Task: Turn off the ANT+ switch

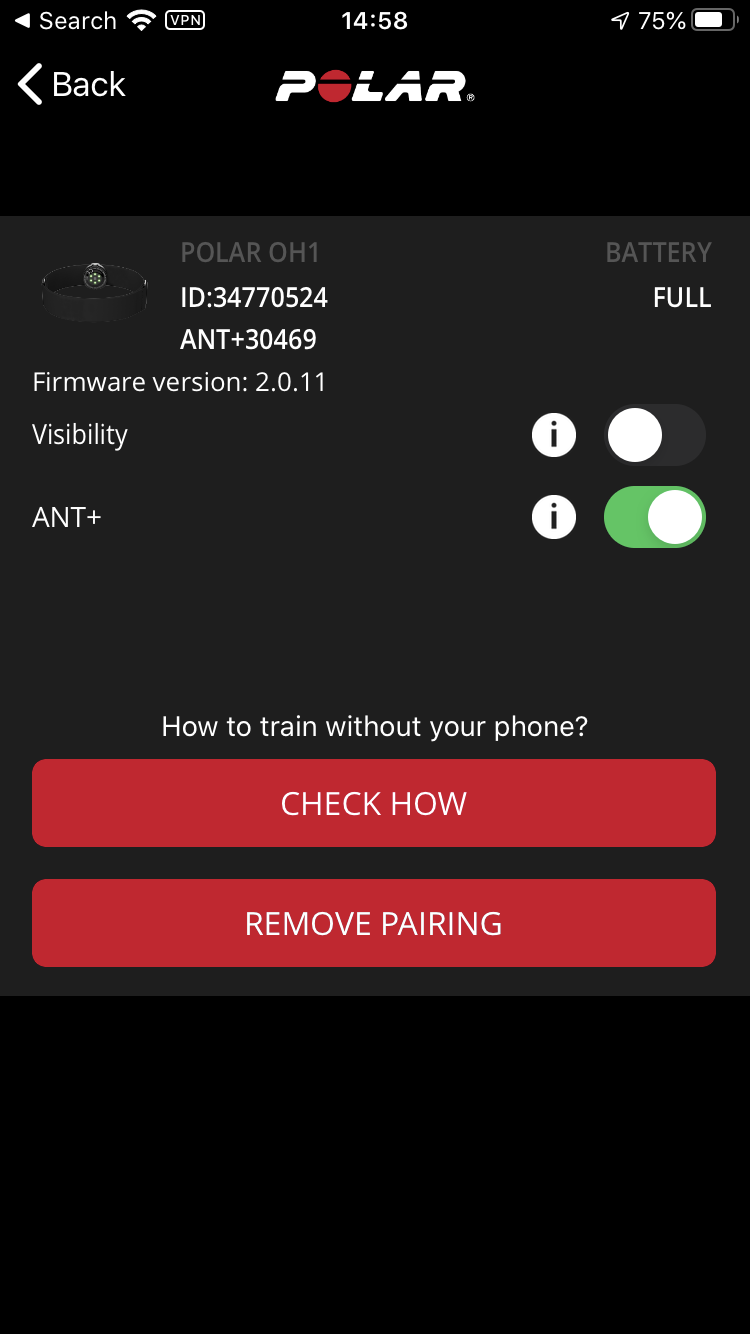Action: (x=655, y=517)
